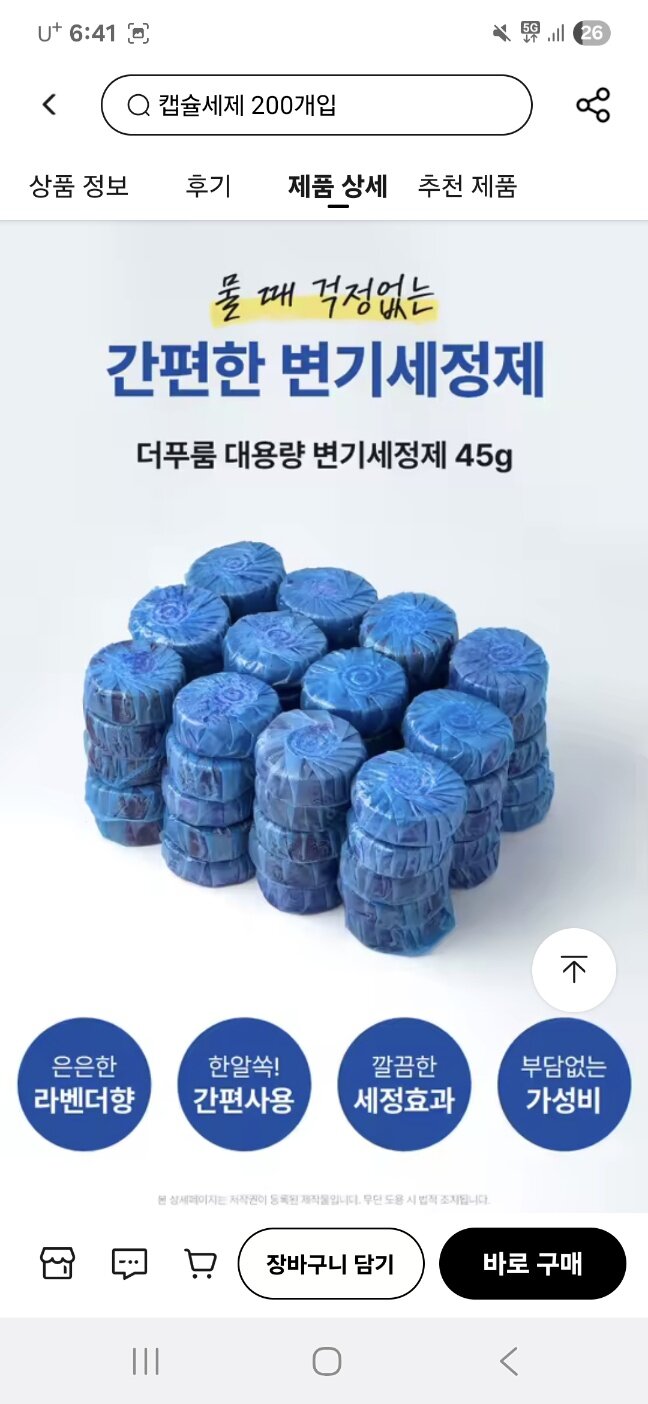Share this product
Image resolution: width=648 pixels, height=1404 pixels.
(593, 105)
